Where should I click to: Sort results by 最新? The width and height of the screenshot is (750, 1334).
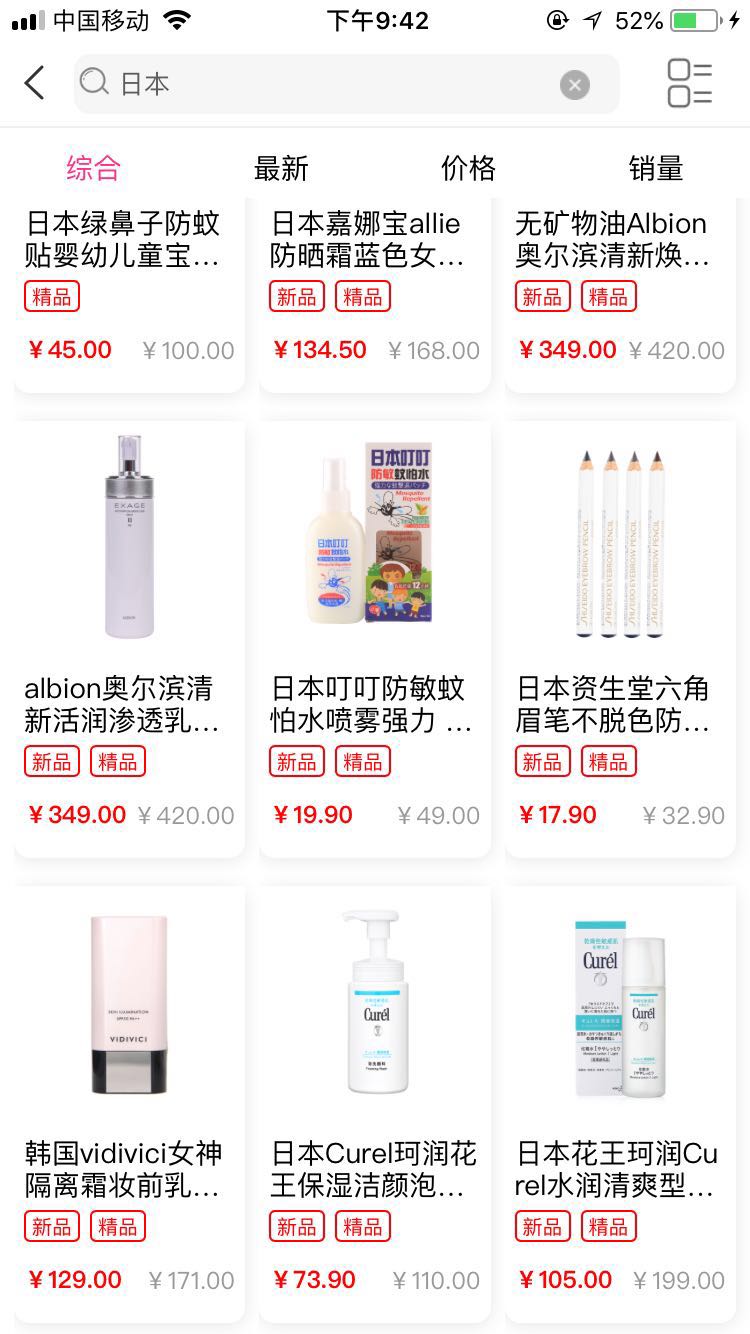[281, 168]
